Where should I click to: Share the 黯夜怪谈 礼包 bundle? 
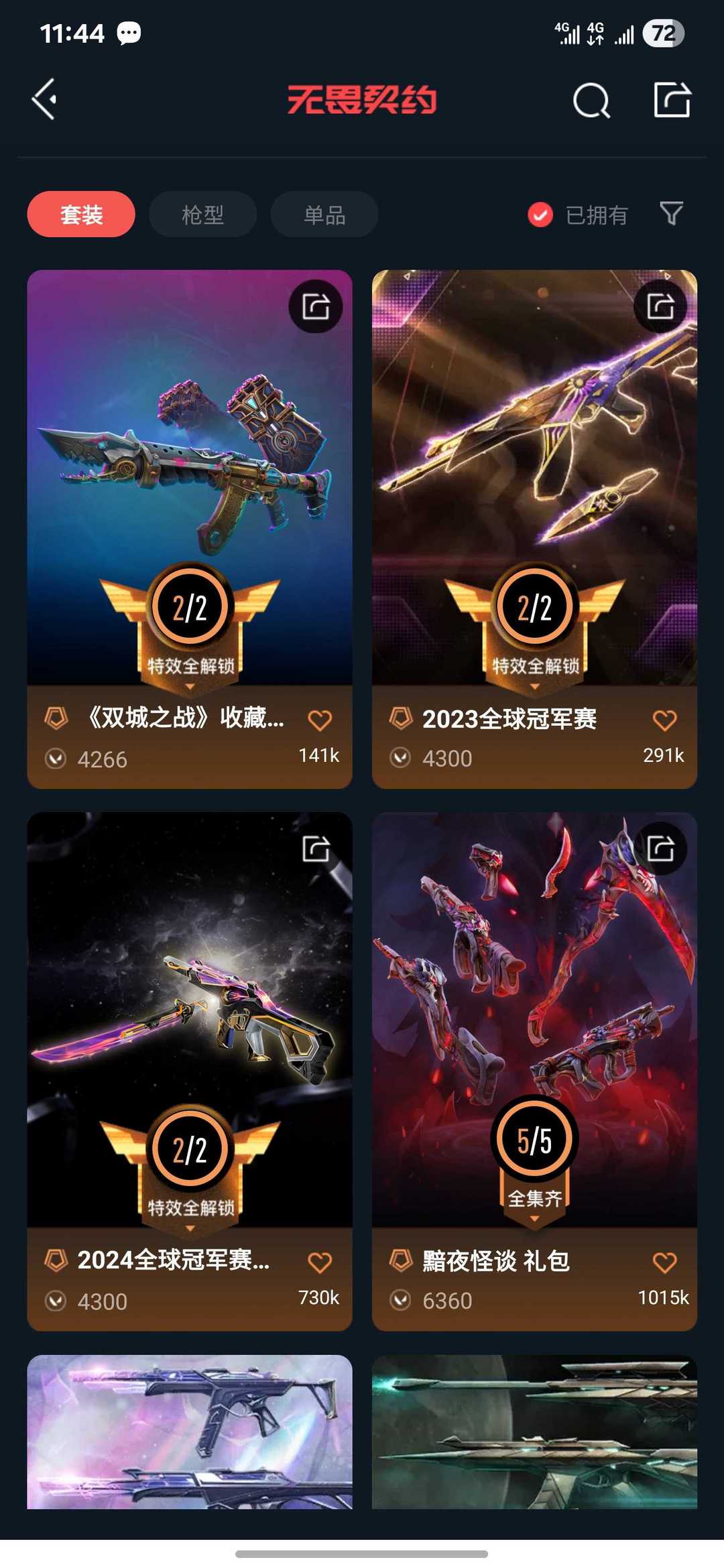click(x=660, y=849)
